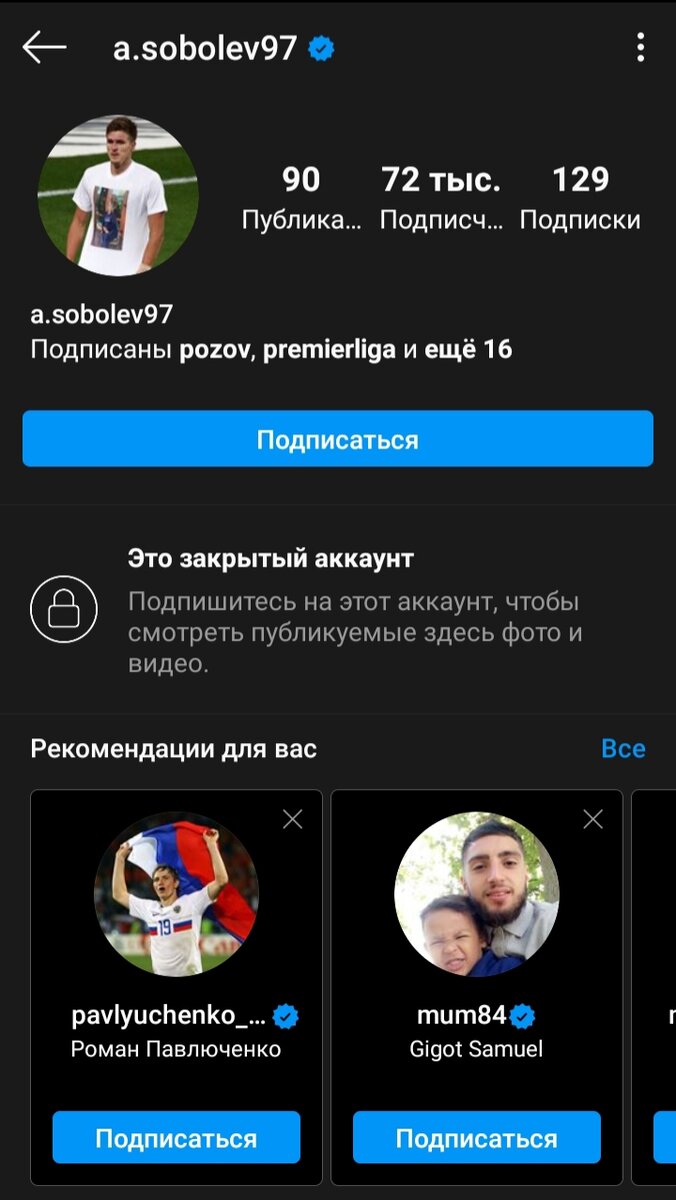Open the 129 Подписки following list
Screen dimensions: 676x1200
click(580, 198)
